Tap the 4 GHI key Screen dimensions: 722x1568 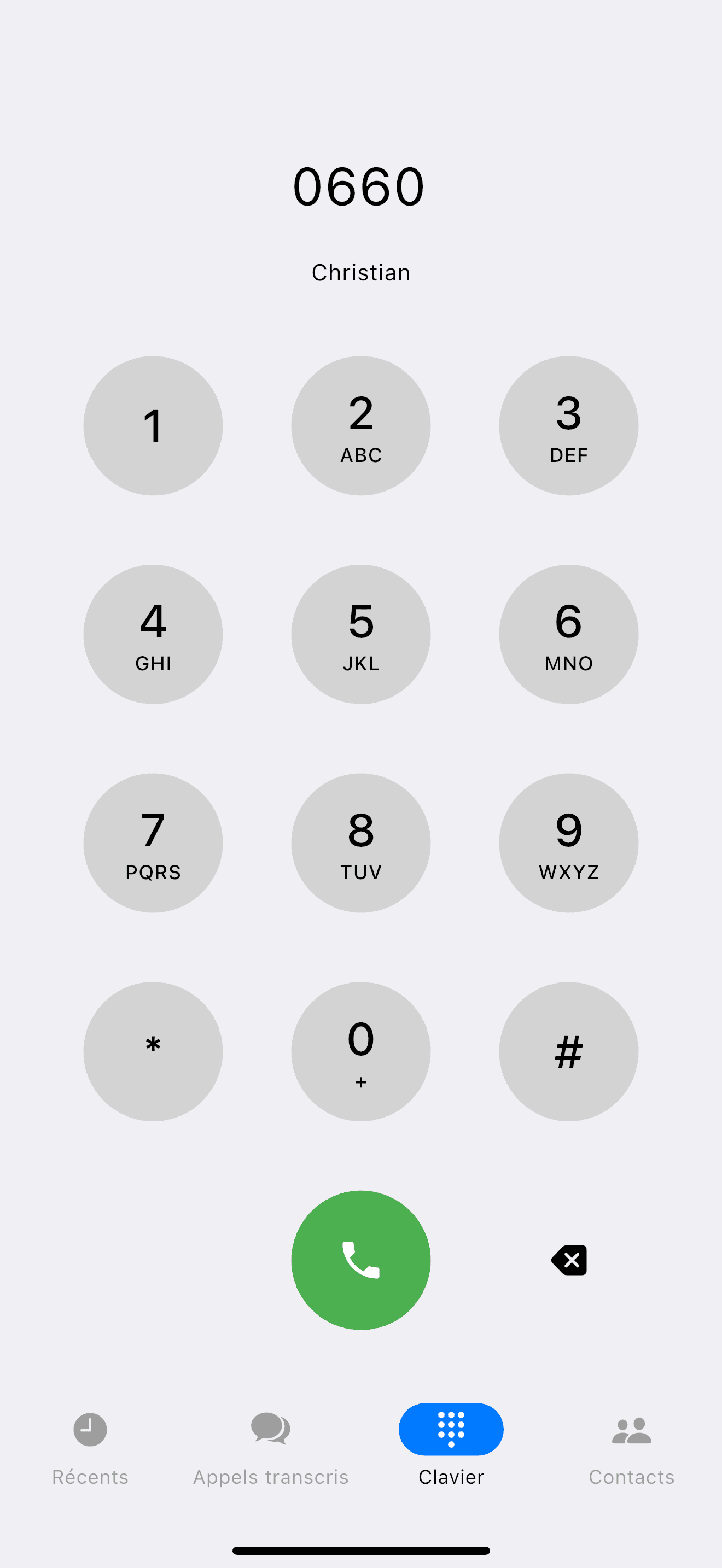coord(153,634)
